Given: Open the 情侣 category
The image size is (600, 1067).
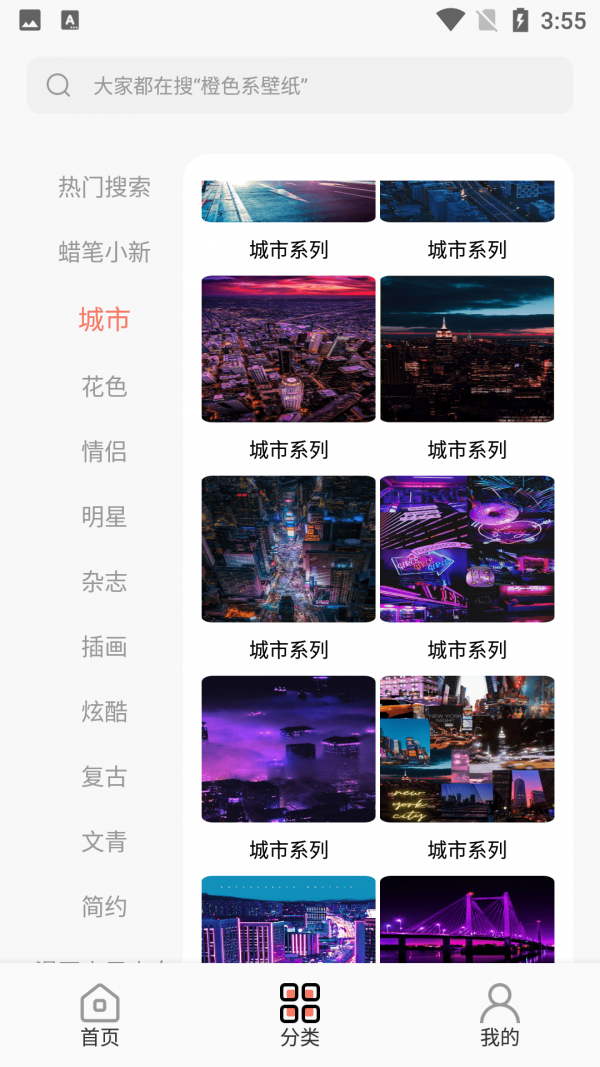Looking at the screenshot, I should coord(104,451).
